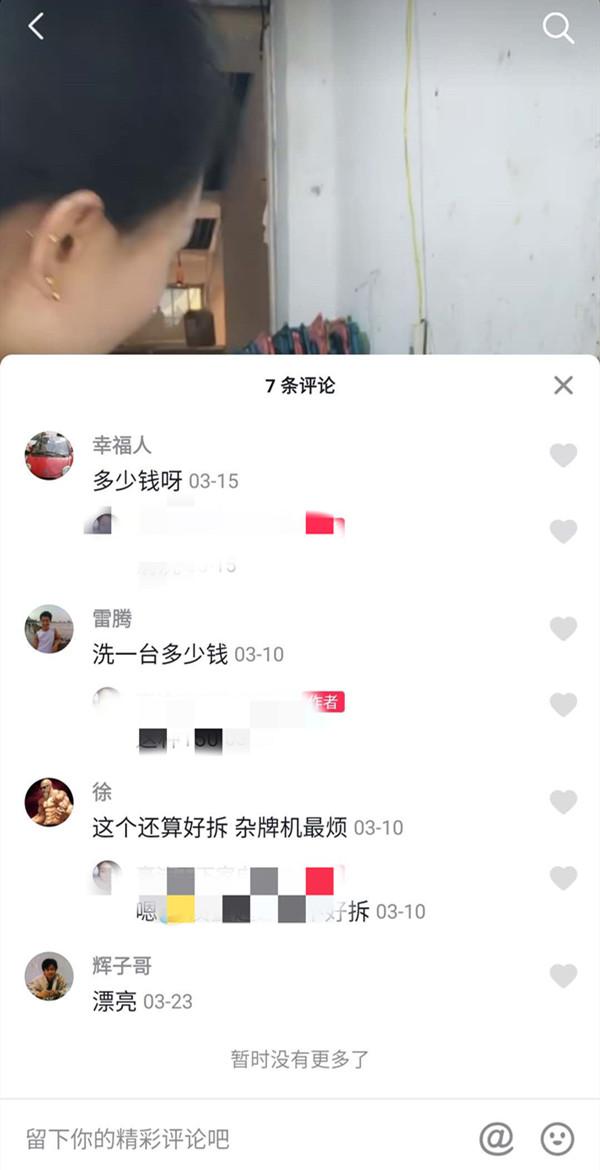
Task: Like 幸福人's comment 多少钱呀
Action: click(564, 456)
